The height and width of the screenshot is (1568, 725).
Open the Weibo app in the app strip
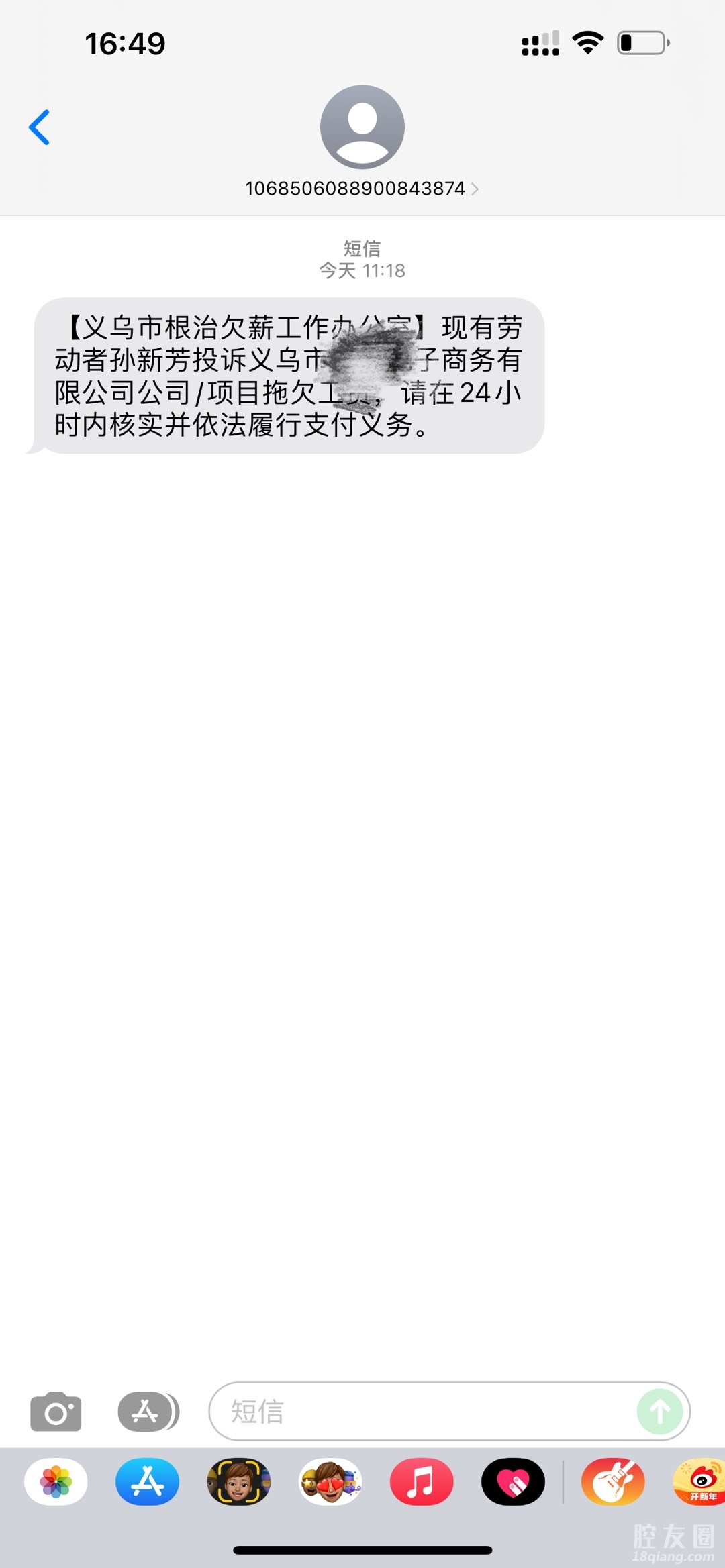[x=699, y=1482]
